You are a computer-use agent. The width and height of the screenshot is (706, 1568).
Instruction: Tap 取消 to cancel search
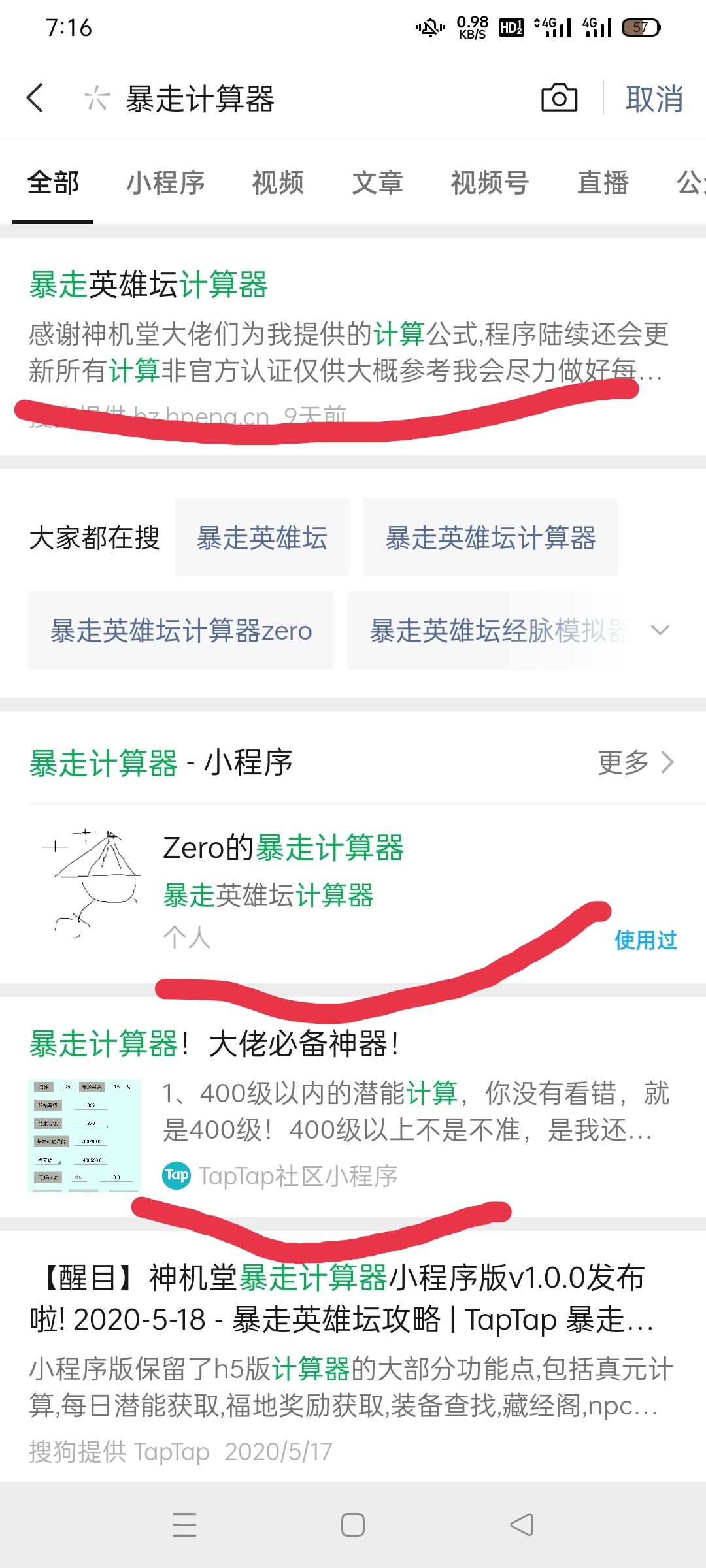pyautogui.click(x=654, y=98)
